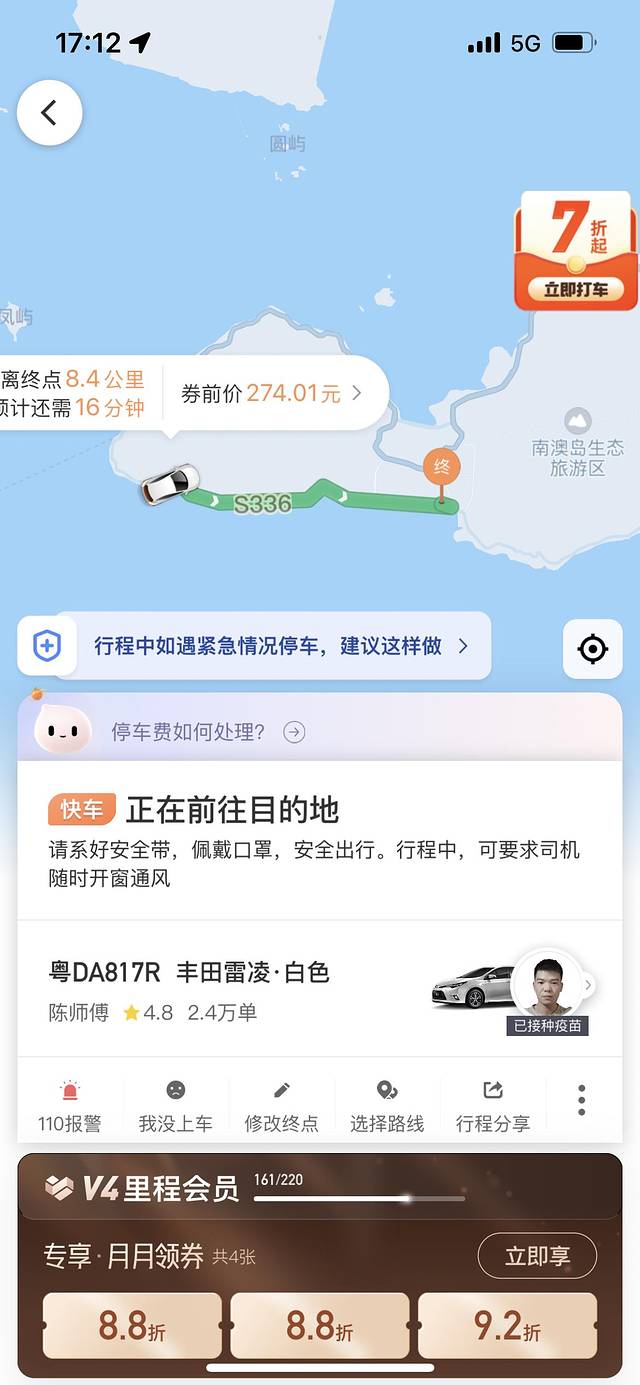
Task: Open 选择路线 route options
Action: point(387,1105)
